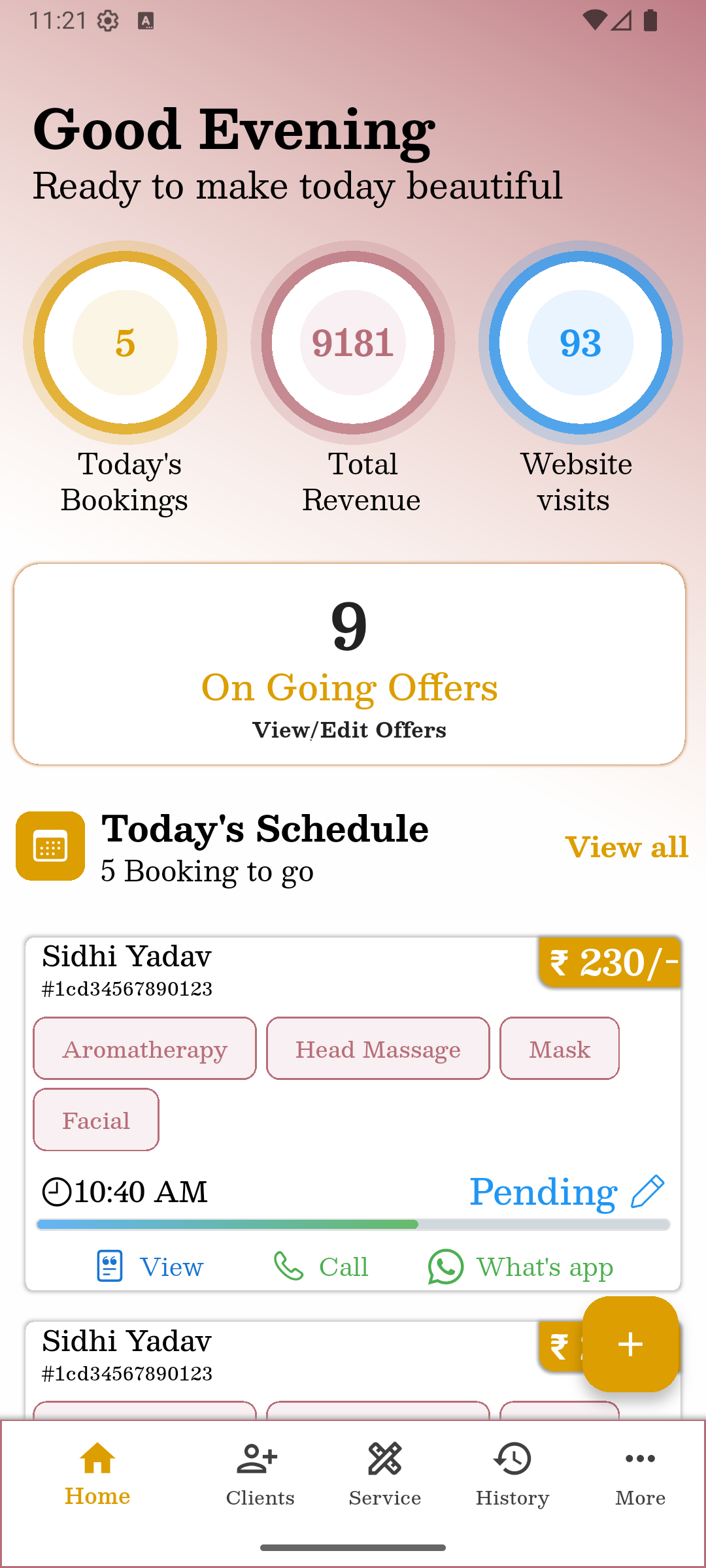Tap the View booking details icon
Screen dimensions: 706x1568
[109, 1266]
